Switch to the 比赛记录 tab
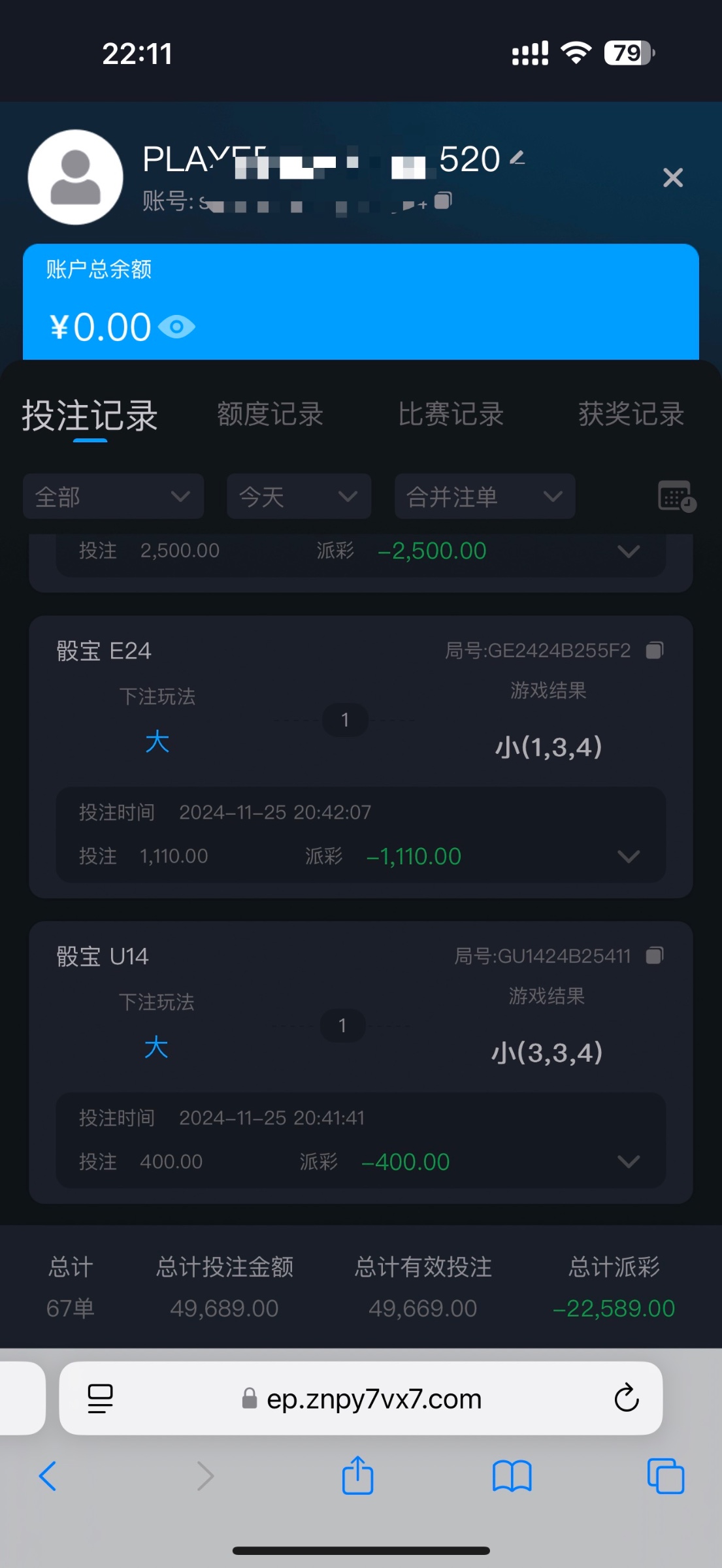Viewport: 722px width, 1568px height. (x=451, y=414)
